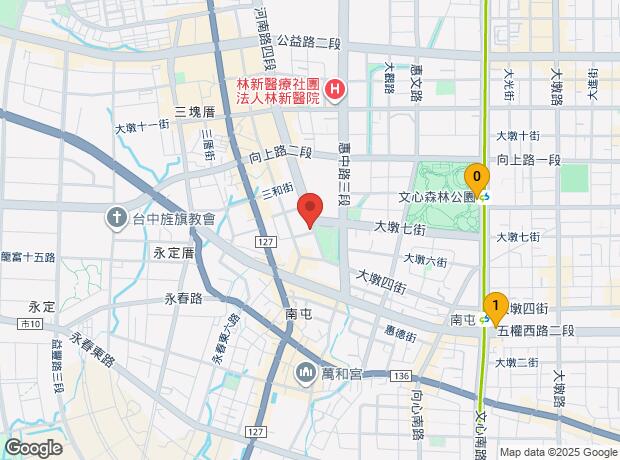This screenshot has width=620, height=460.
Task: Tap the orange marker labeled 0
Action: pyautogui.click(x=477, y=179)
